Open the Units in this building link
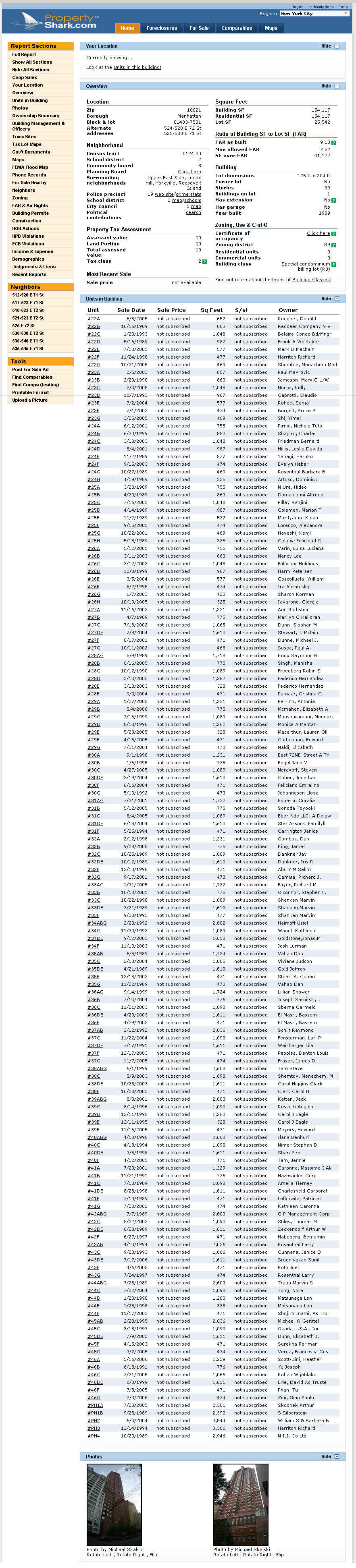This screenshot has width=356, height=1568. pos(137,68)
